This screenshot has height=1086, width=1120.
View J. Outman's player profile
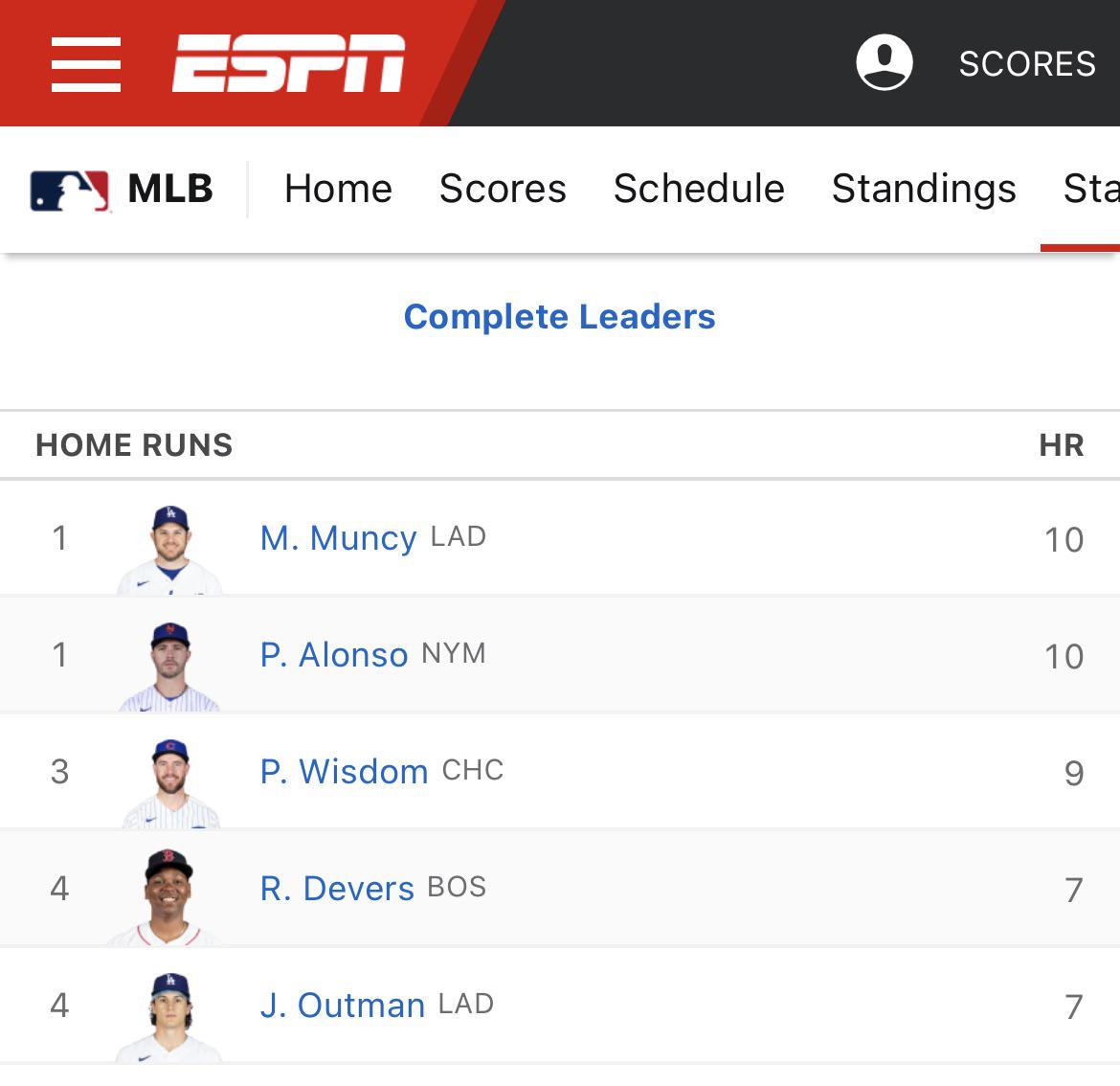pyautogui.click(x=342, y=1006)
